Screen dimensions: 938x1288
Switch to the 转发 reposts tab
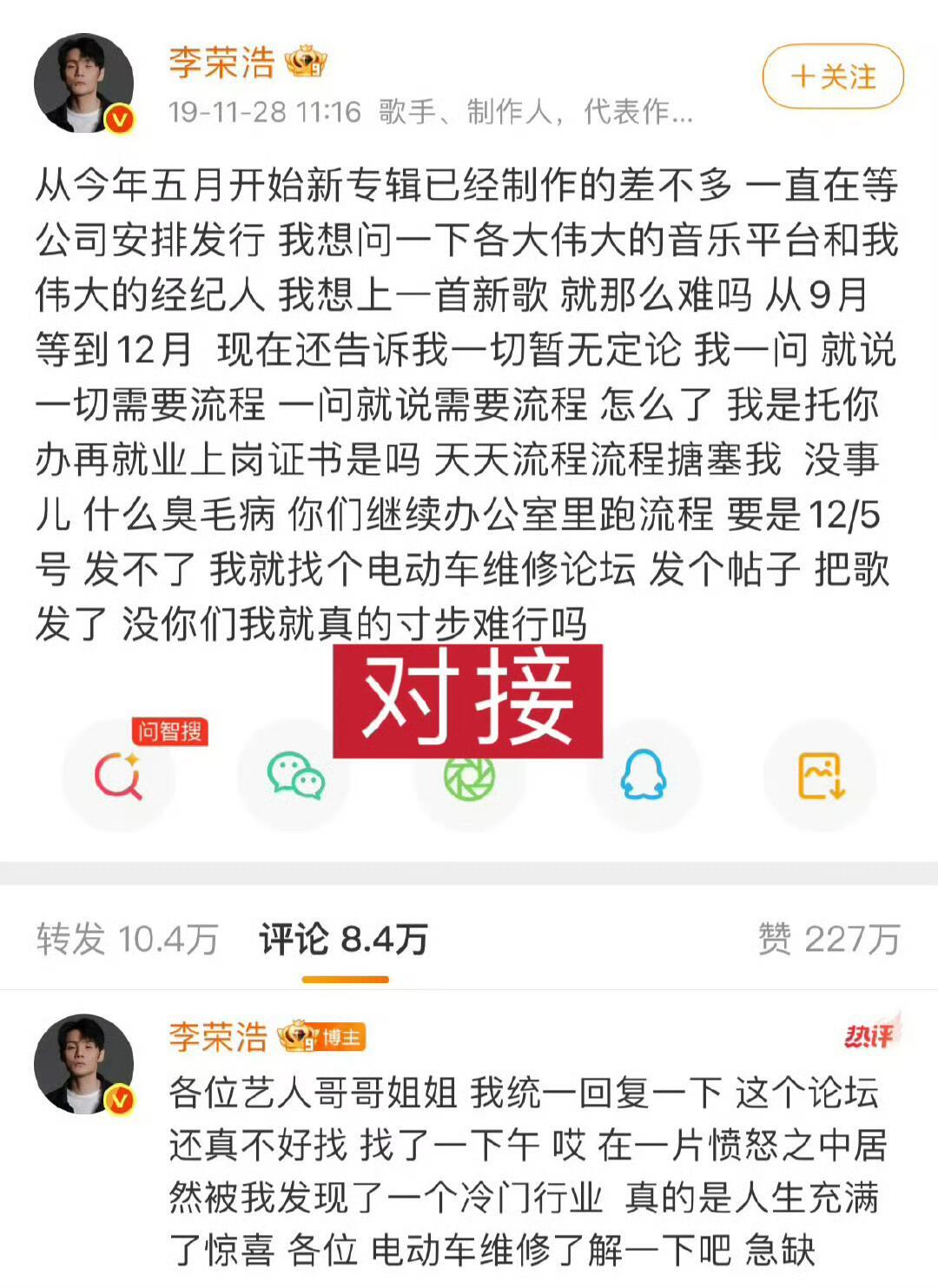pos(127,940)
